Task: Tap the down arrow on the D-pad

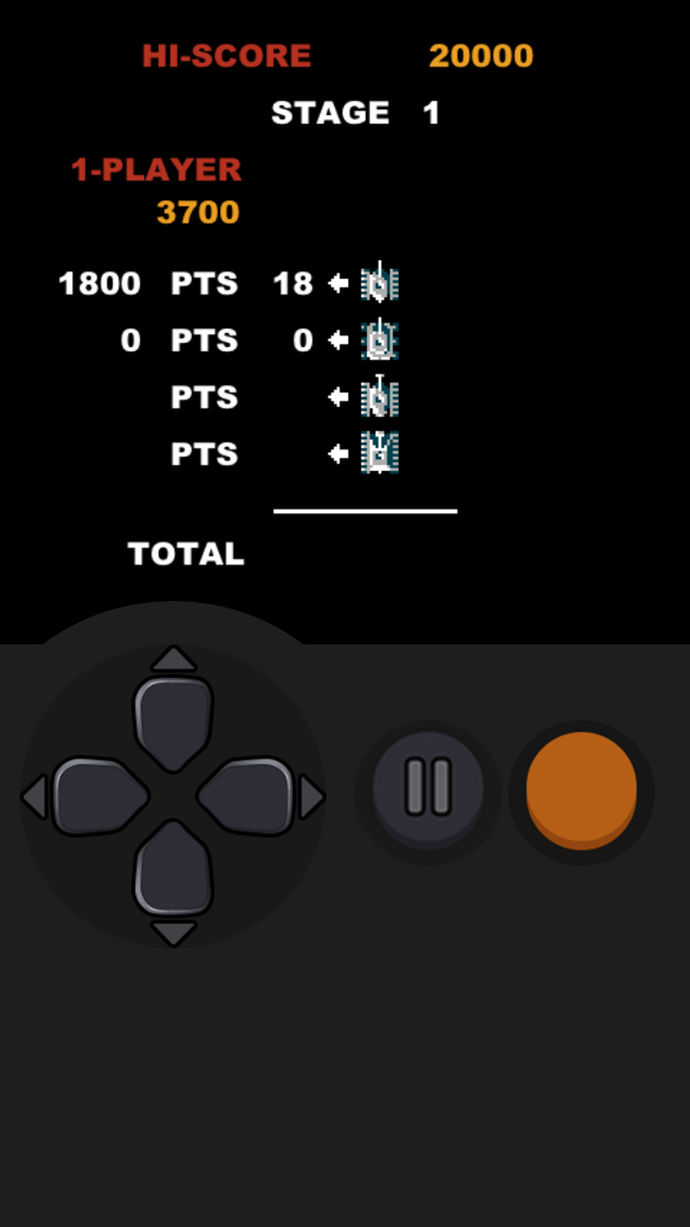Action: click(x=174, y=868)
